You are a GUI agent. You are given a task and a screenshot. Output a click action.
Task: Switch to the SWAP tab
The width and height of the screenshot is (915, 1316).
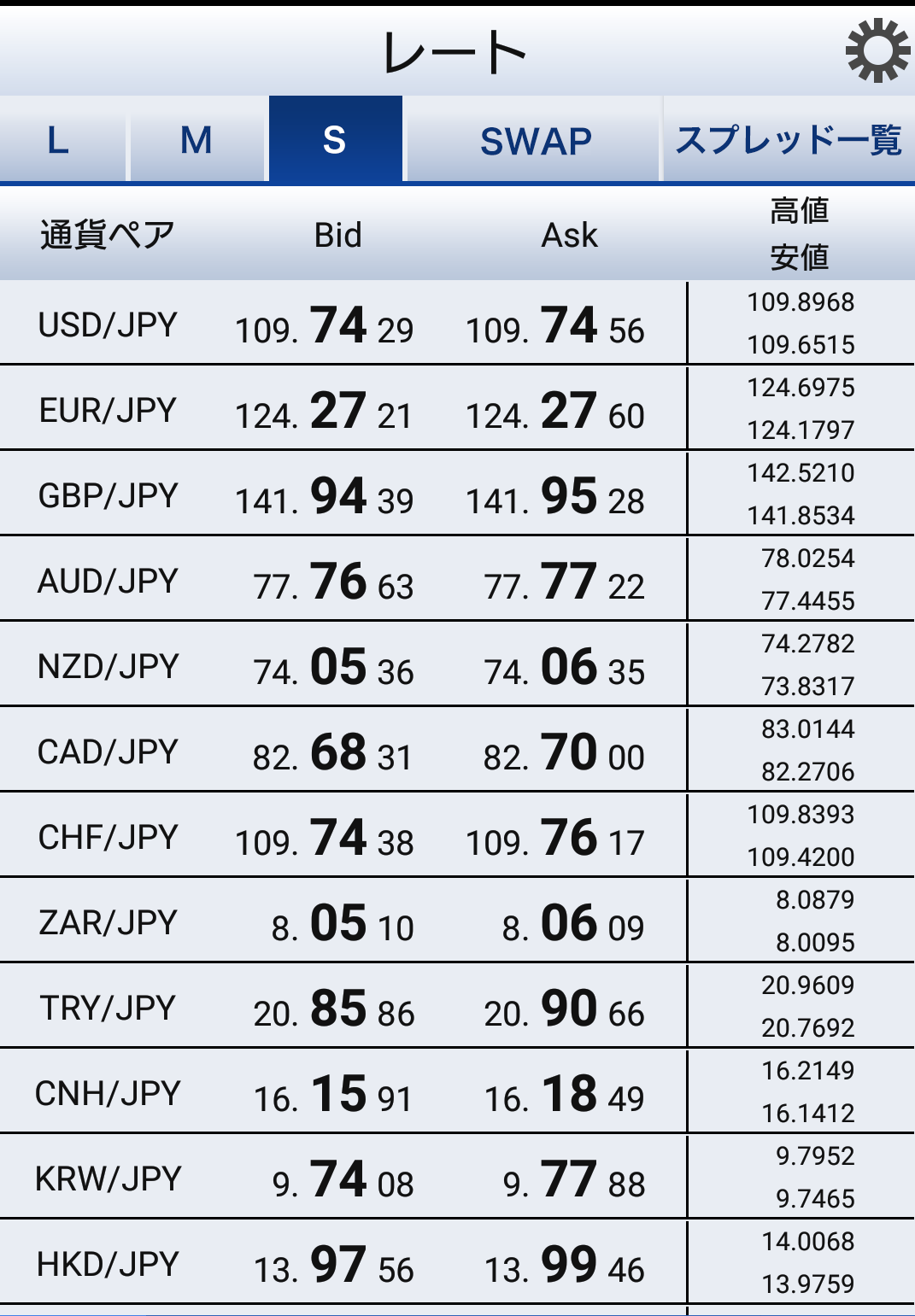535,140
